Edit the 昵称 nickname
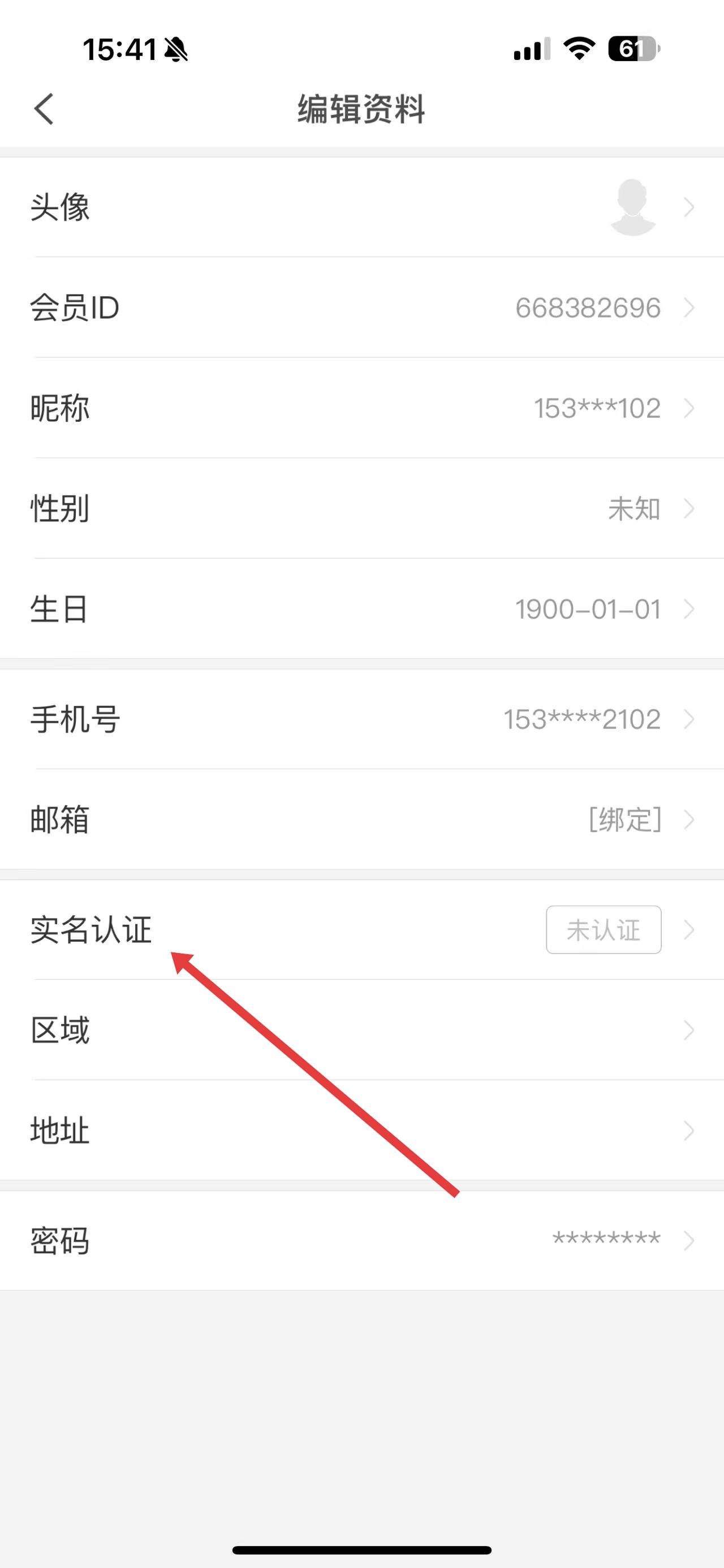 pyautogui.click(x=361, y=408)
